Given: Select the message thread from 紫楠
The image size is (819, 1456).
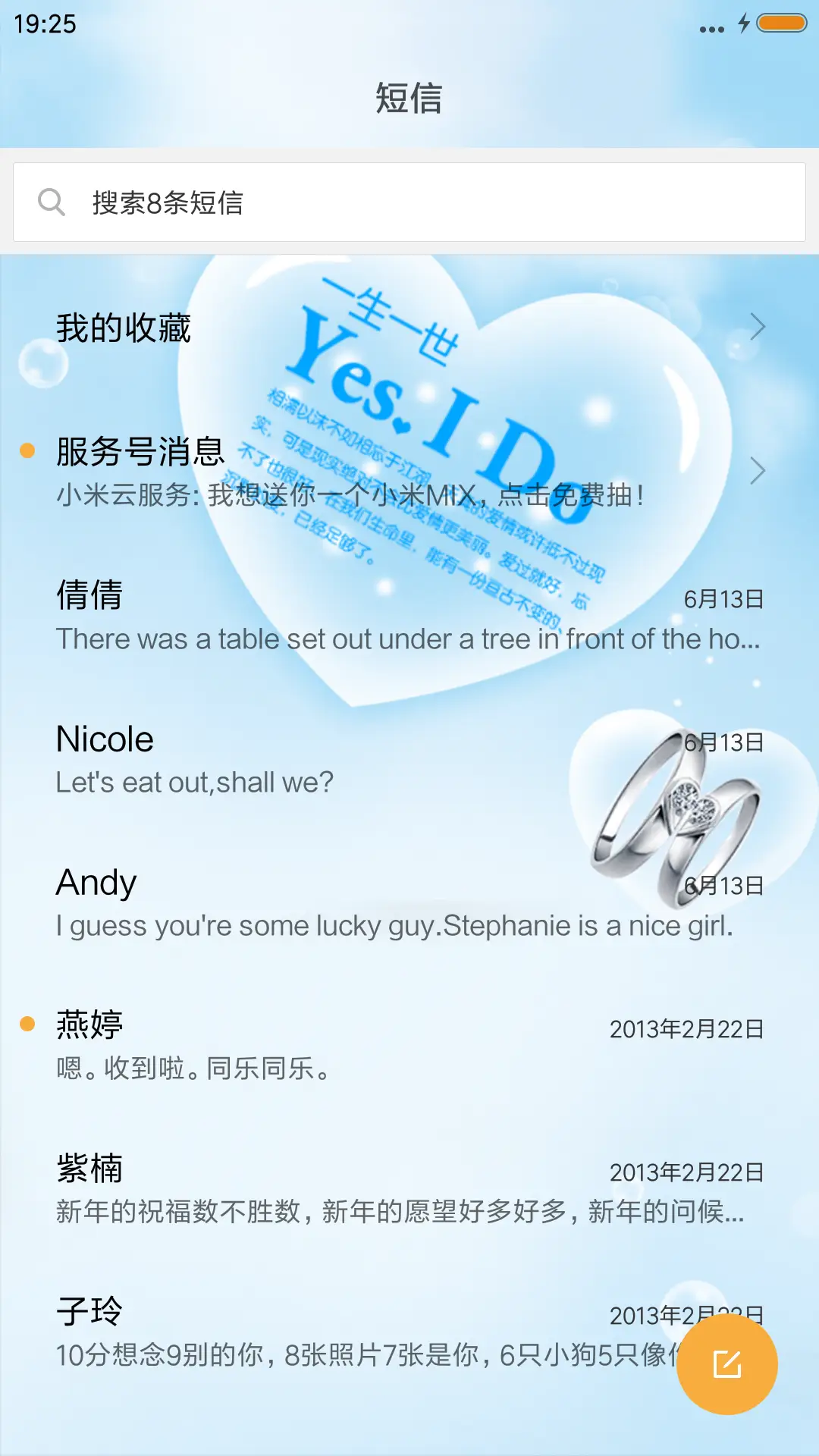Looking at the screenshot, I should pos(409,1190).
